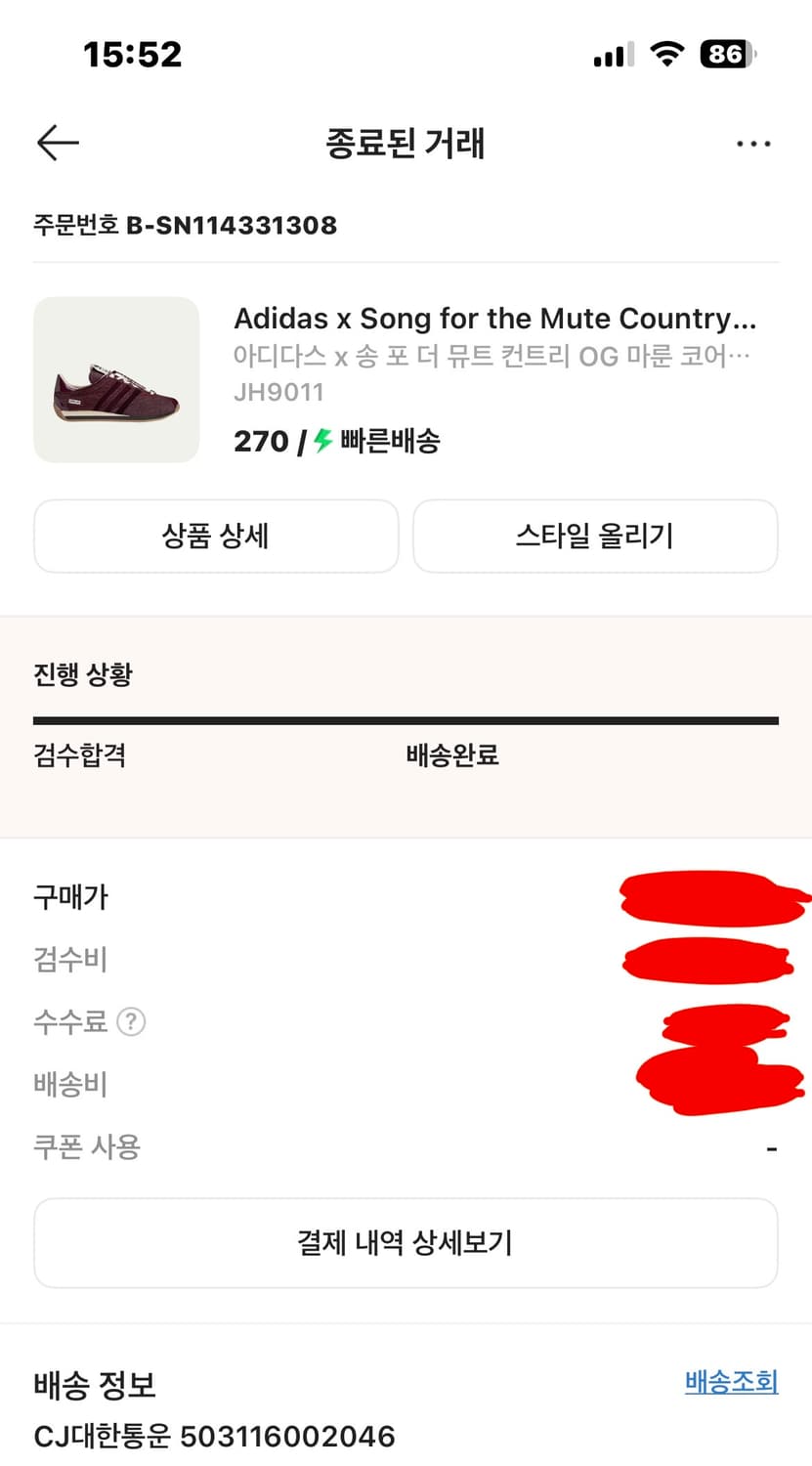Open the three-dot options menu
The height and width of the screenshot is (1466, 812).
pyautogui.click(x=753, y=143)
